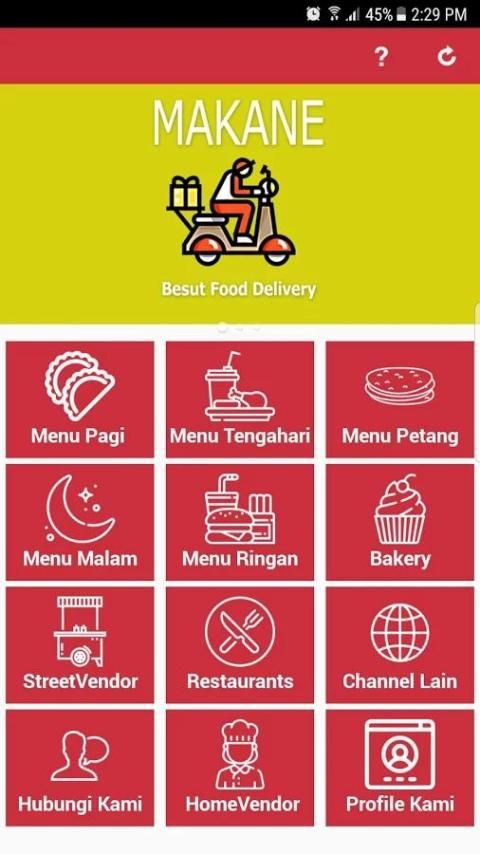View Profile Kami
This screenshot has width=480, height=854.
tap(400, 768)
